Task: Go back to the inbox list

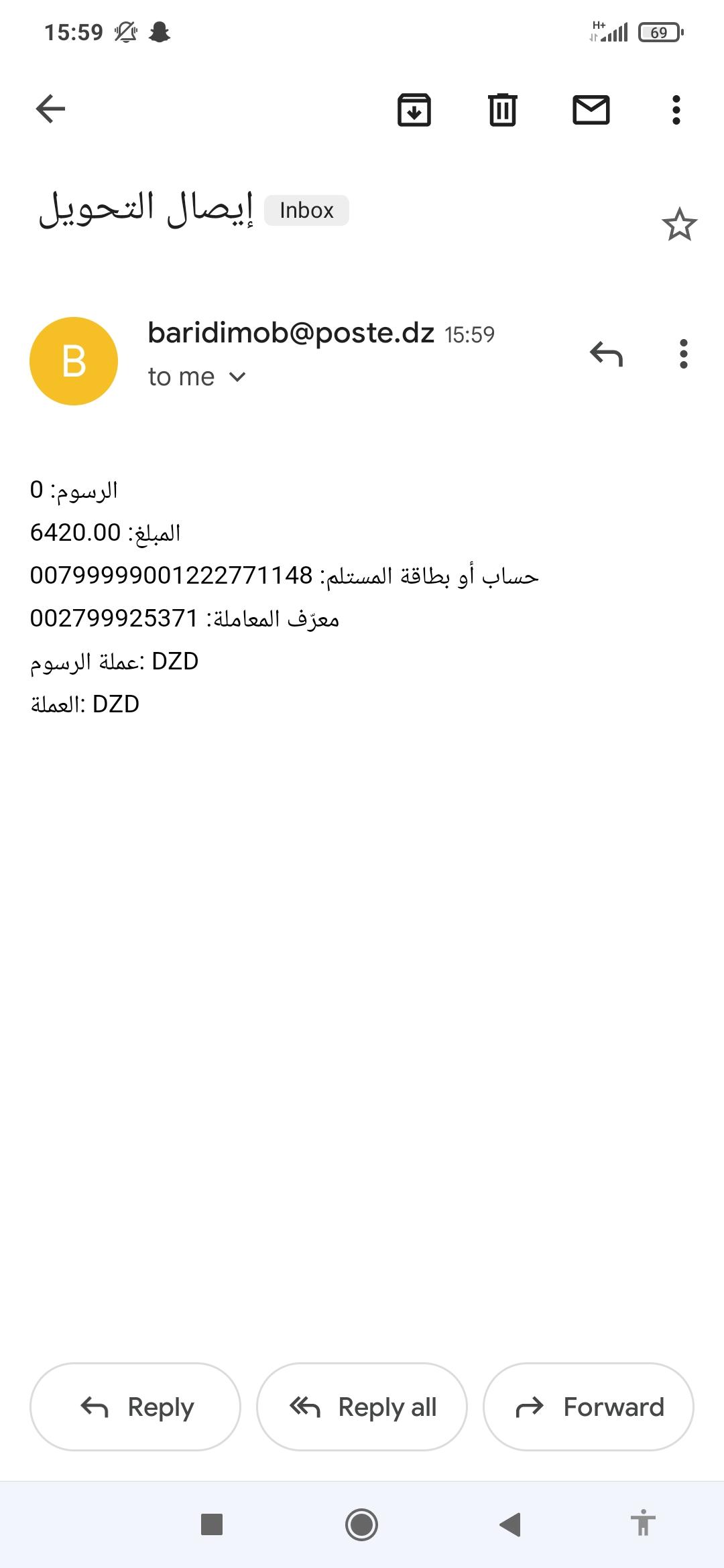Action: pos(50,109)
